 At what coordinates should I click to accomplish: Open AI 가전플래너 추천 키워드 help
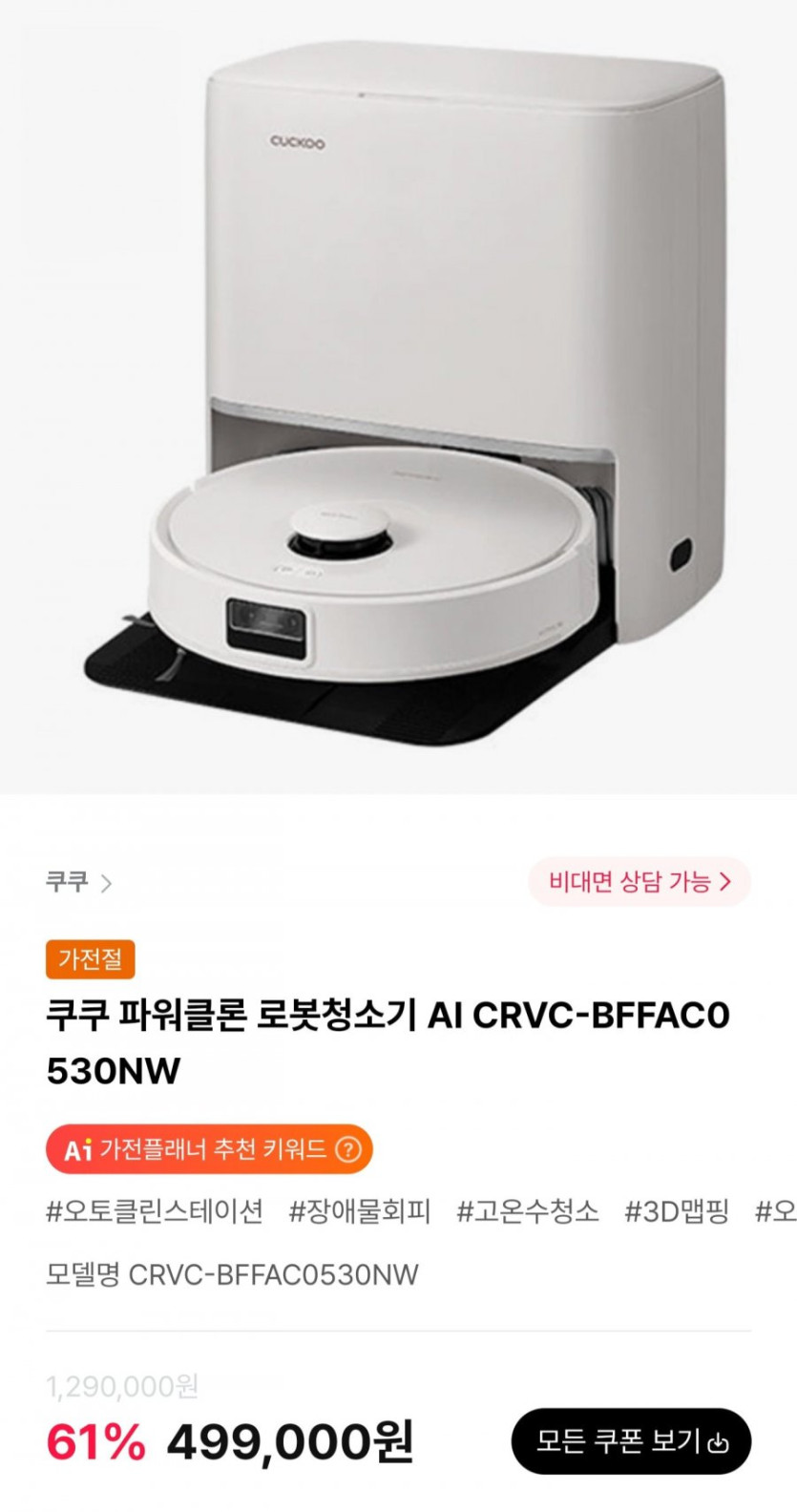click(x=348, y=1149)
